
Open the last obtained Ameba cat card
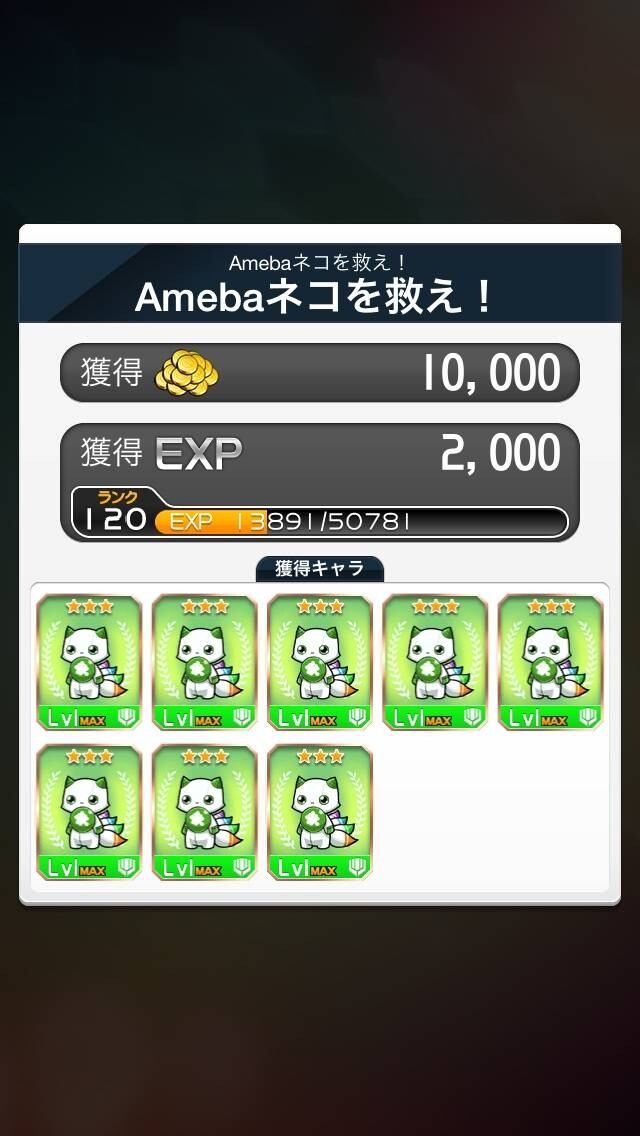tap(320, 812)
